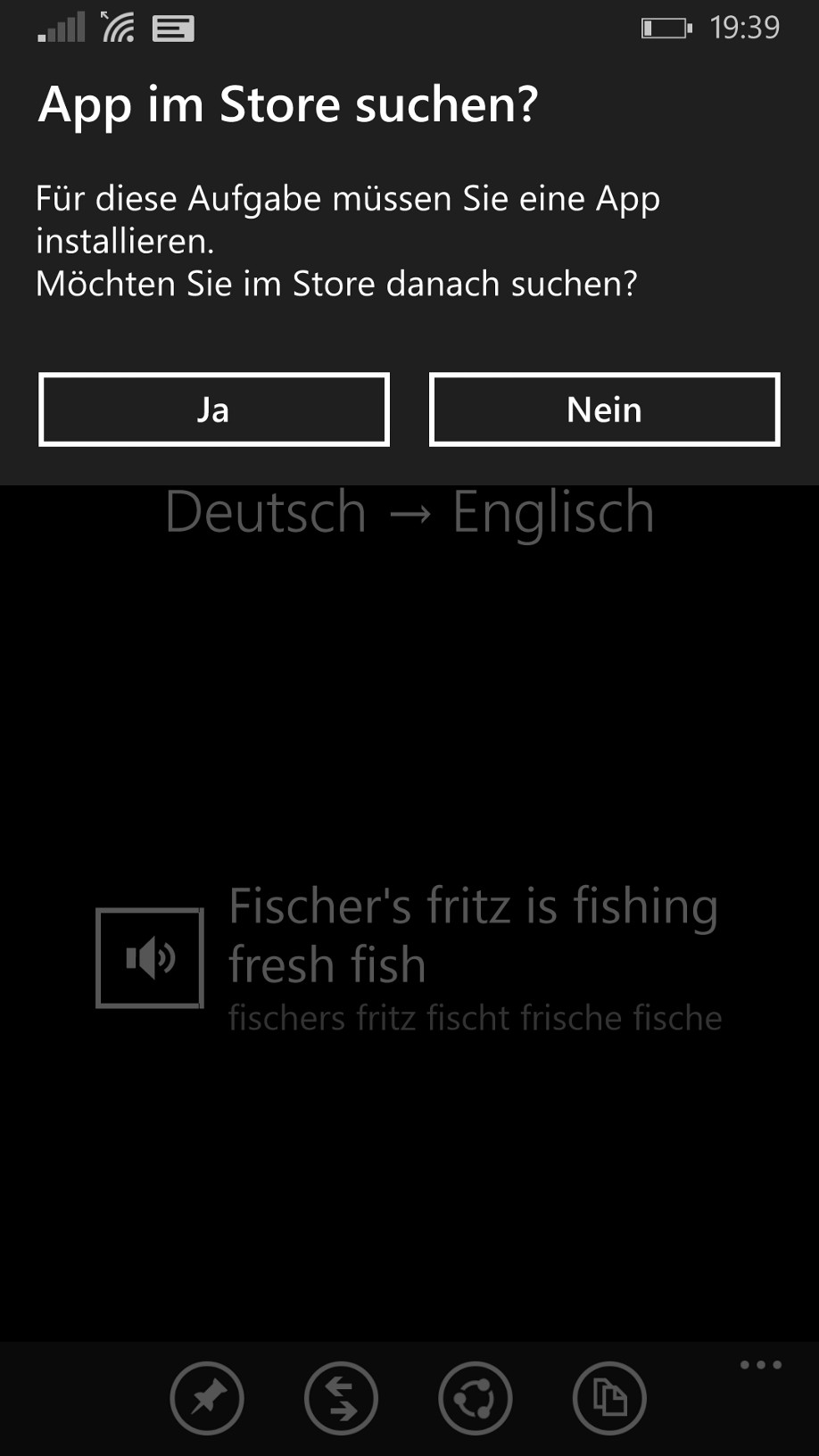Confirm the store search with Ja
819x1456 pixels.
(214, 409)
